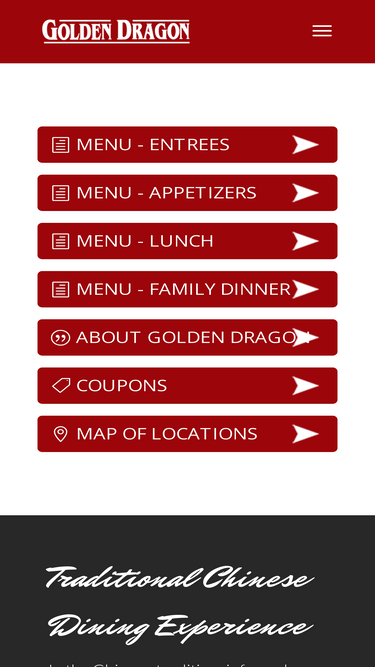The image size is (375, 667).
Task: Tap the Golden Dragon logo
Action: coord(116,31)
